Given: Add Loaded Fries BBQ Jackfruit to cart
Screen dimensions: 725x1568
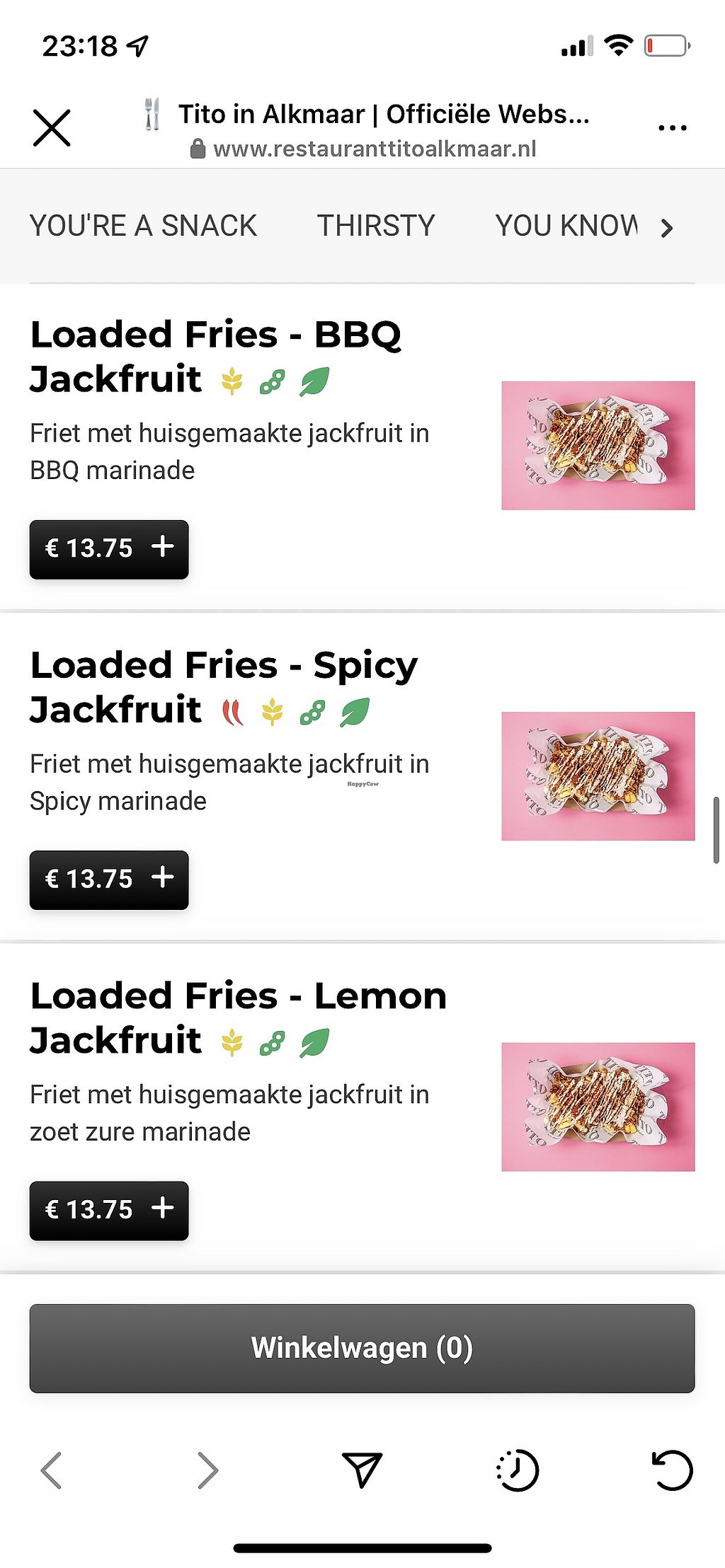Looking at the screenshot, I should [x=109, y=549].
